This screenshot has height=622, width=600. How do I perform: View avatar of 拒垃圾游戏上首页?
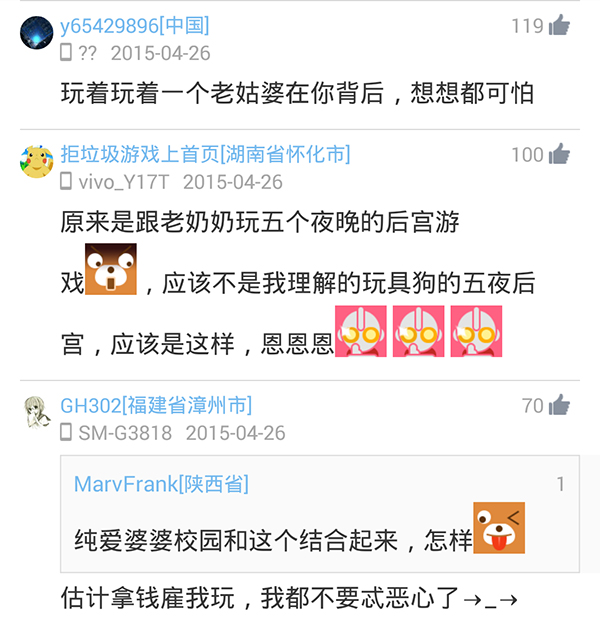point(37,162)
